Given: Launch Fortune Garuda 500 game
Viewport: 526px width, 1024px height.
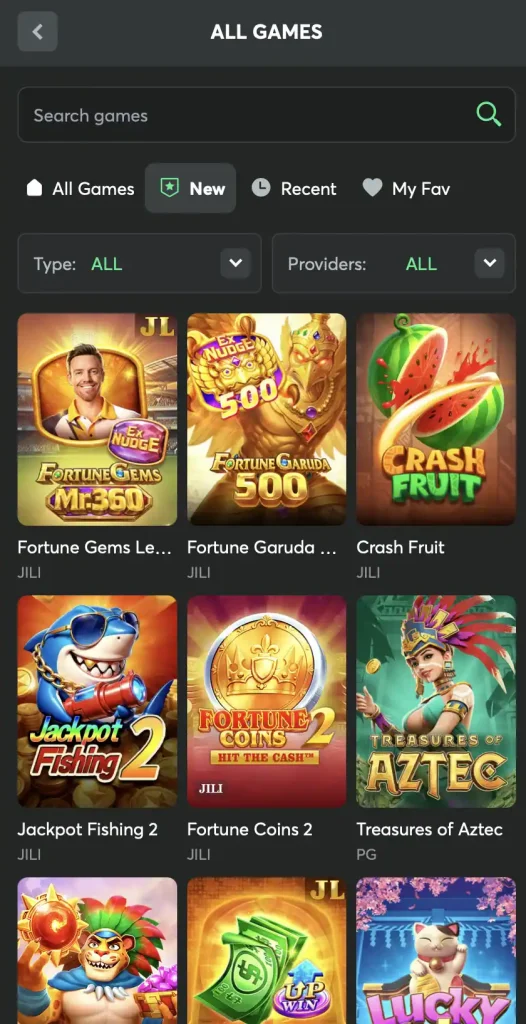Looking at the screenshot, I should [267, 419].
